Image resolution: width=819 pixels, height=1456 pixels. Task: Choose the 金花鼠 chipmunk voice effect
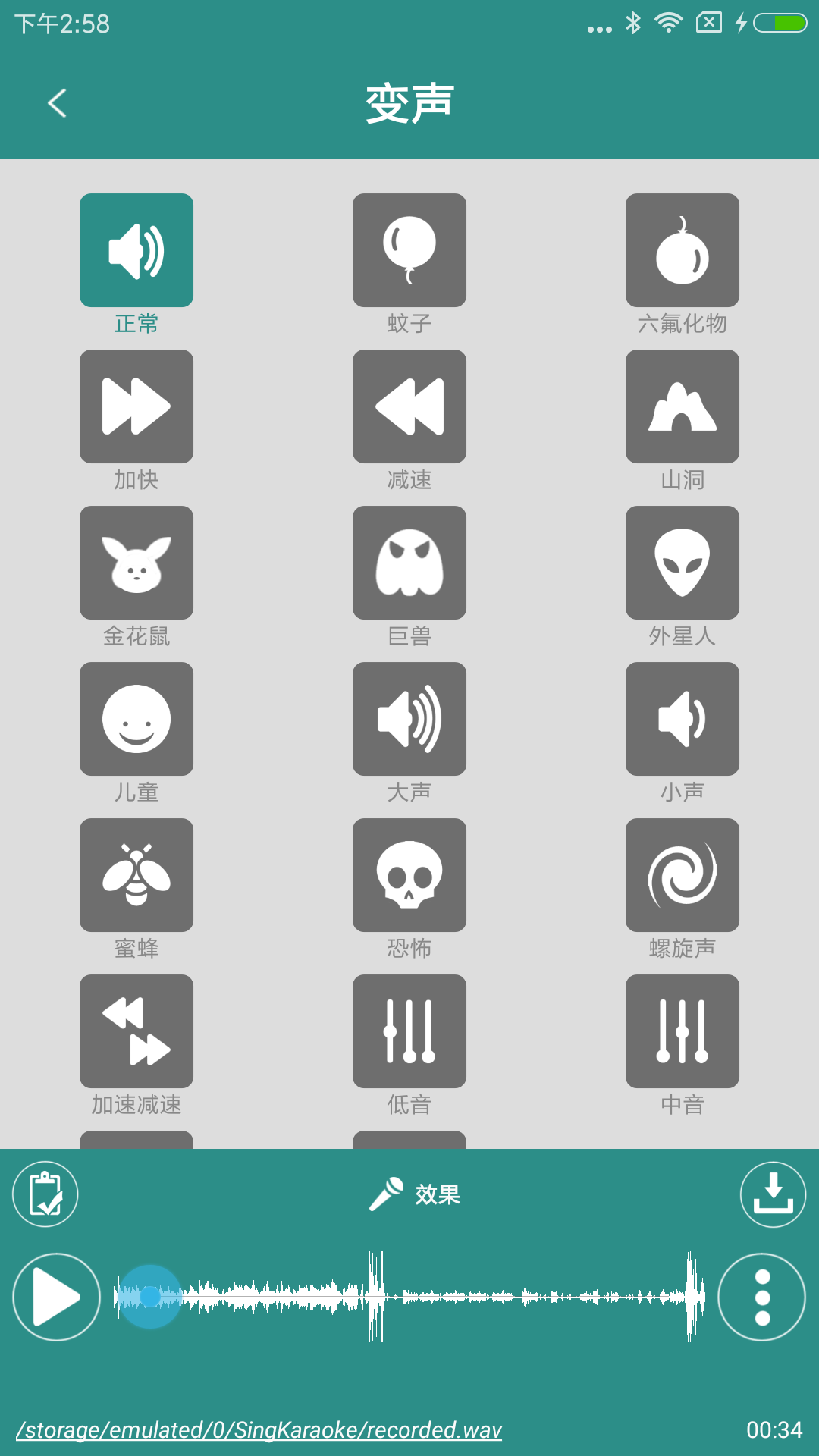click(136, 563)
